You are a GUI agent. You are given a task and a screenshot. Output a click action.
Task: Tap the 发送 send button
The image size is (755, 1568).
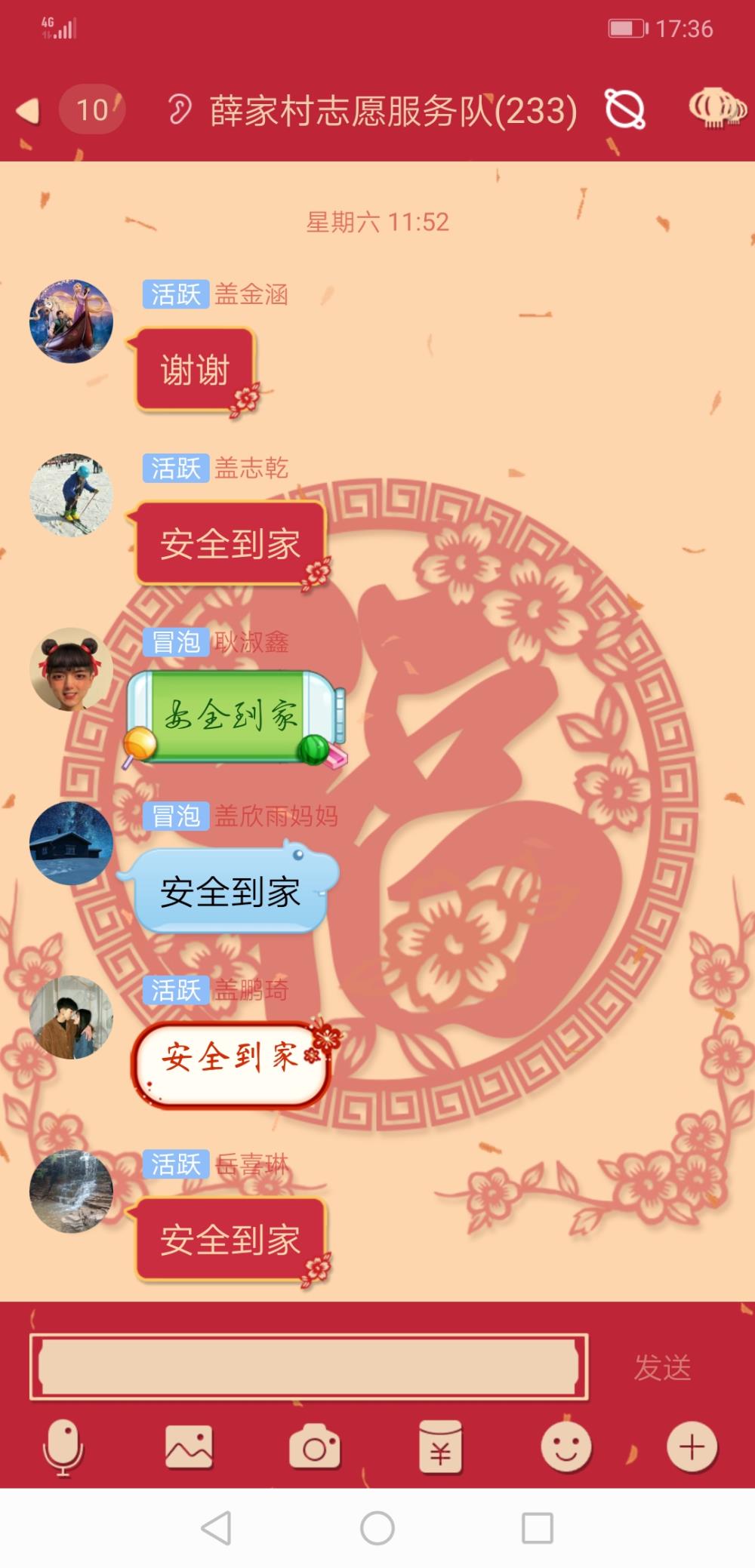click(662, 1367)
